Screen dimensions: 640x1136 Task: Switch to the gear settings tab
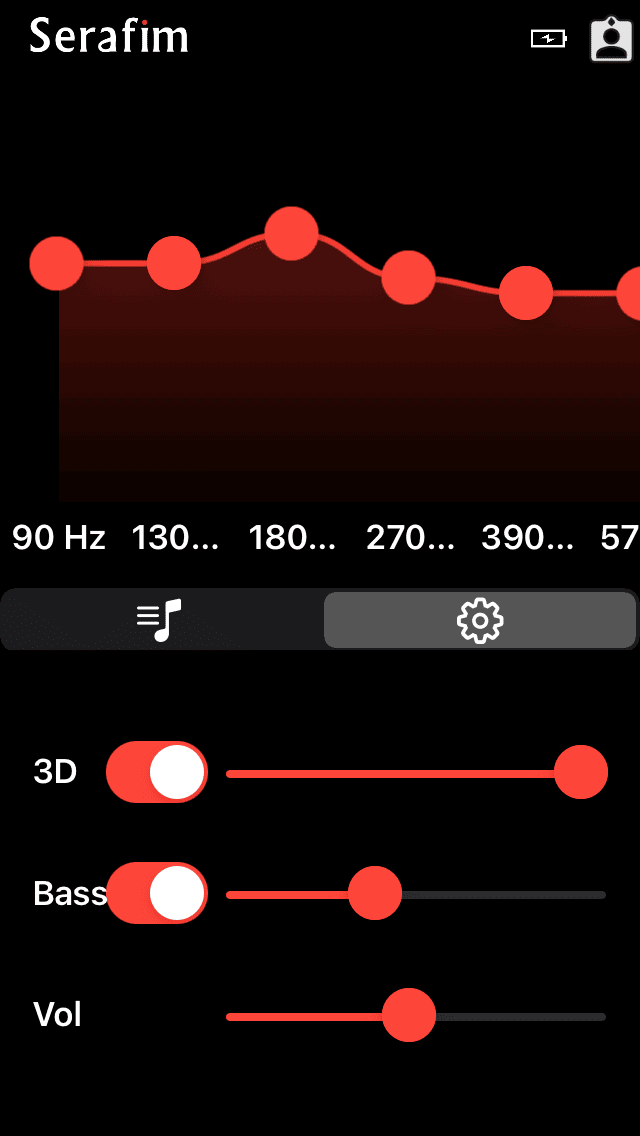pos(480,620)
